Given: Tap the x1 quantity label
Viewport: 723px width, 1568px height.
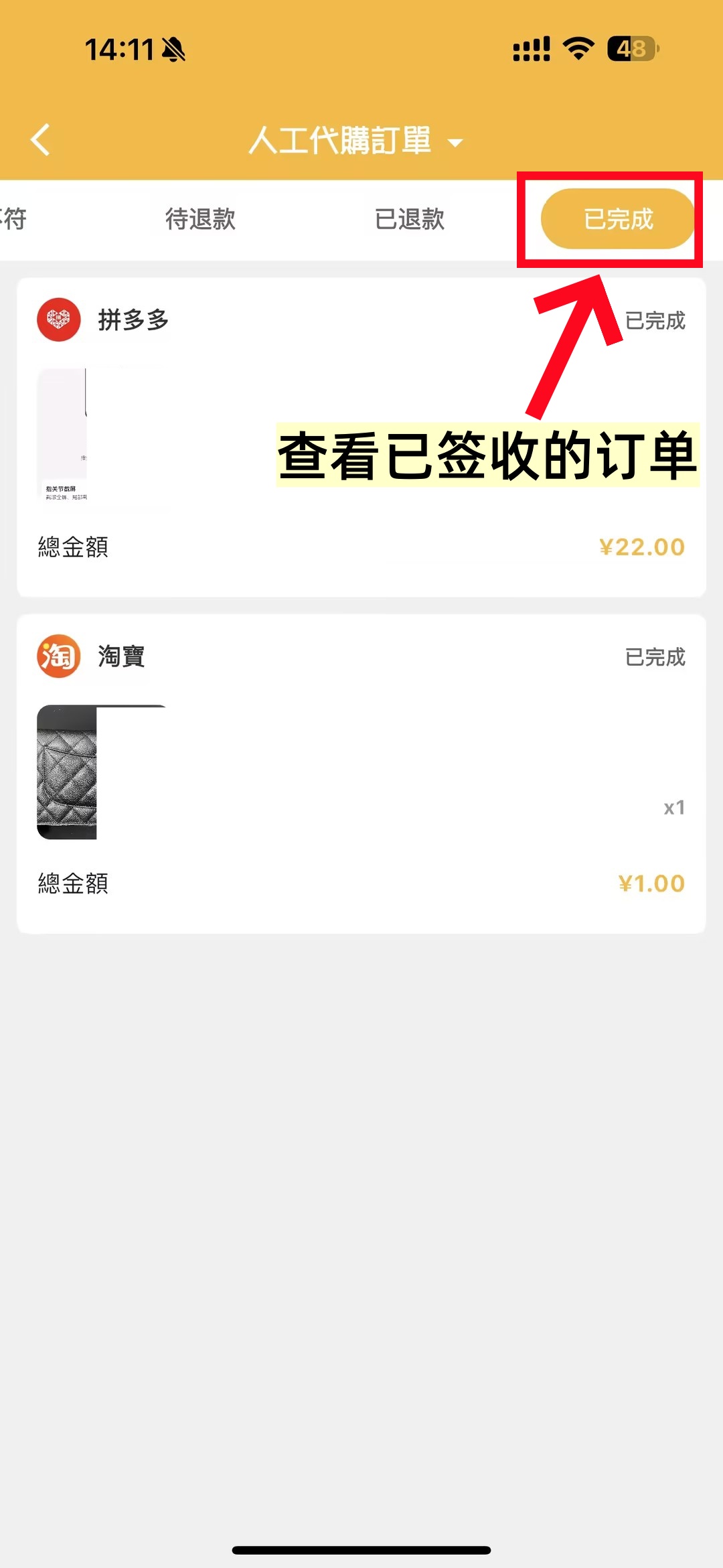Looking at the screenshot, I should pyautogui.click(x=672, y=808).
